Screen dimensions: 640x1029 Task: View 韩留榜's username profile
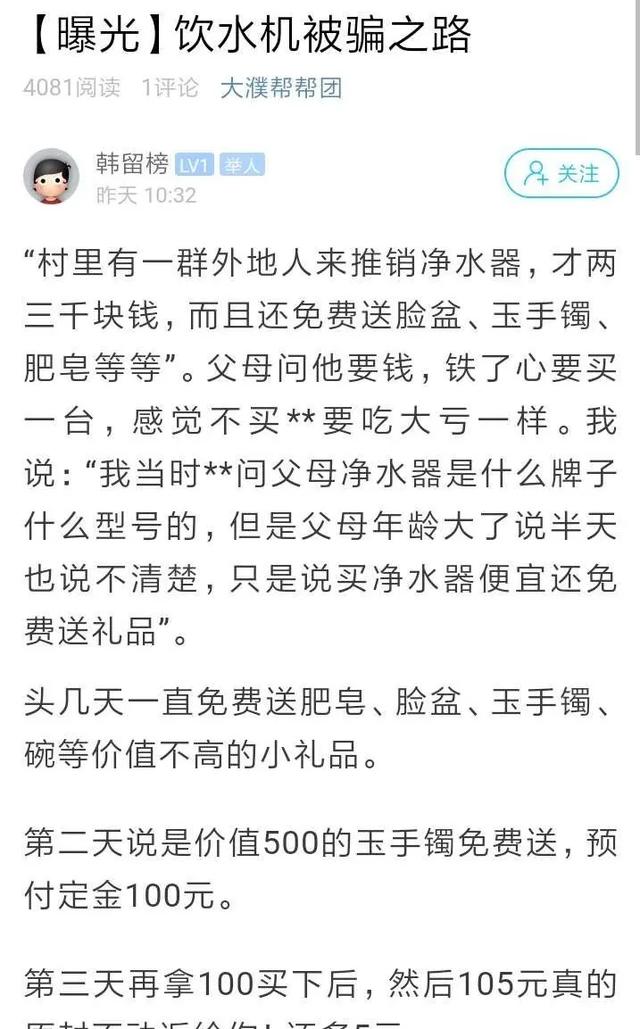pyautogui.click(x=132, y=164)
